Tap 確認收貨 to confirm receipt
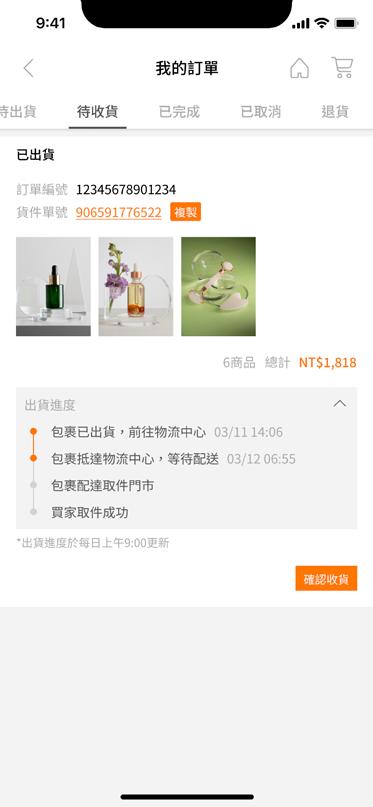 (x=326, y=578)
